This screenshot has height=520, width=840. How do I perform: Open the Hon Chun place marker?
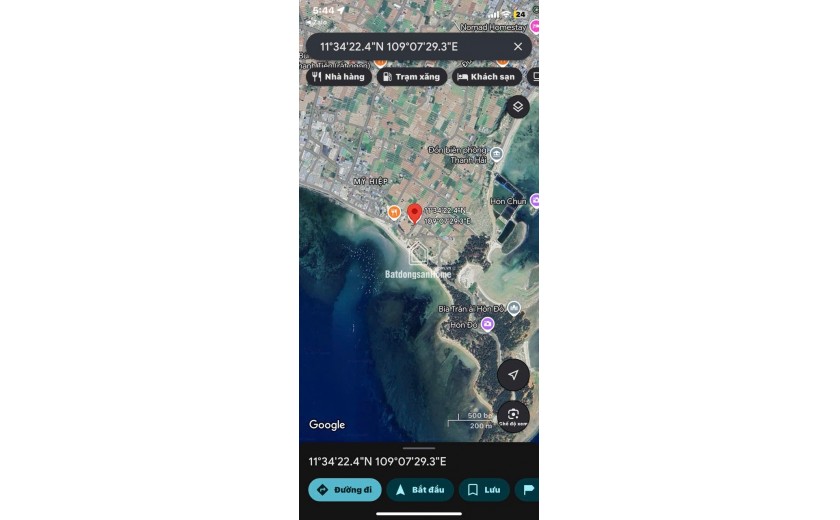[x=534, y=201]
